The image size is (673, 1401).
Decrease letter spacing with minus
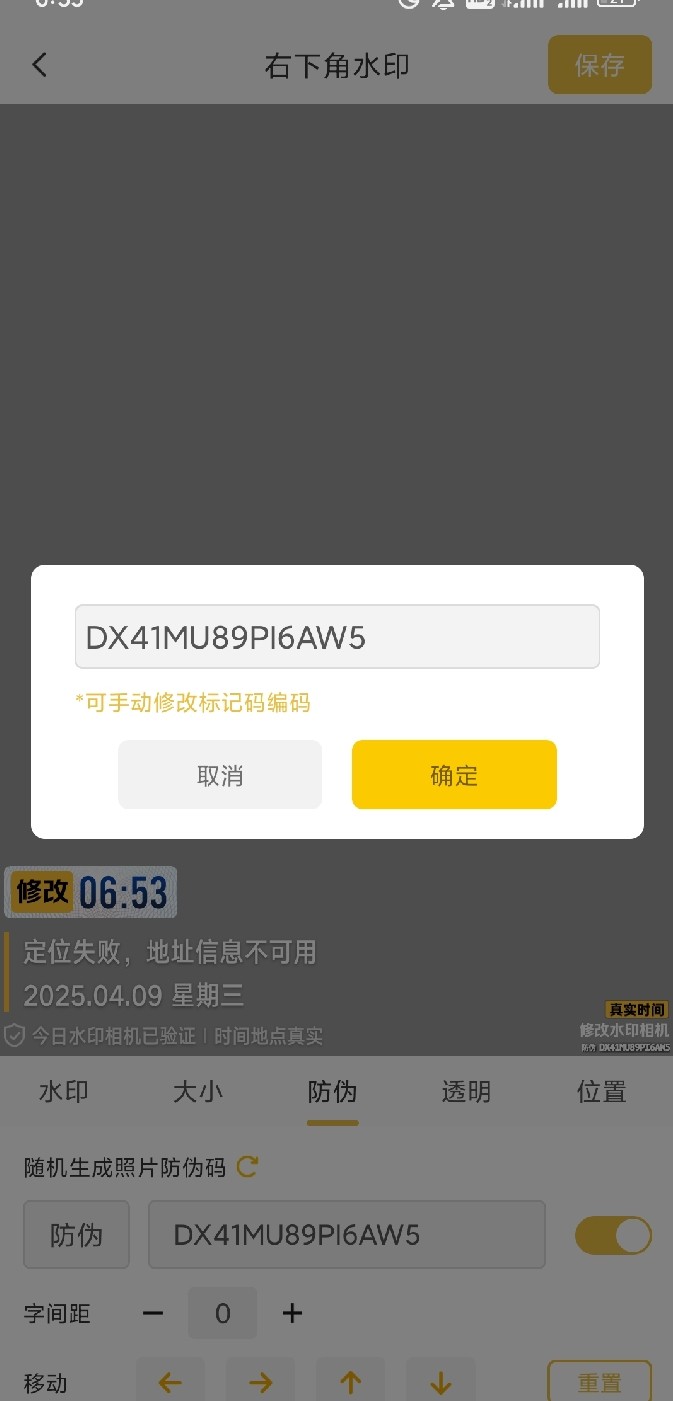(x=152, y=1313)
